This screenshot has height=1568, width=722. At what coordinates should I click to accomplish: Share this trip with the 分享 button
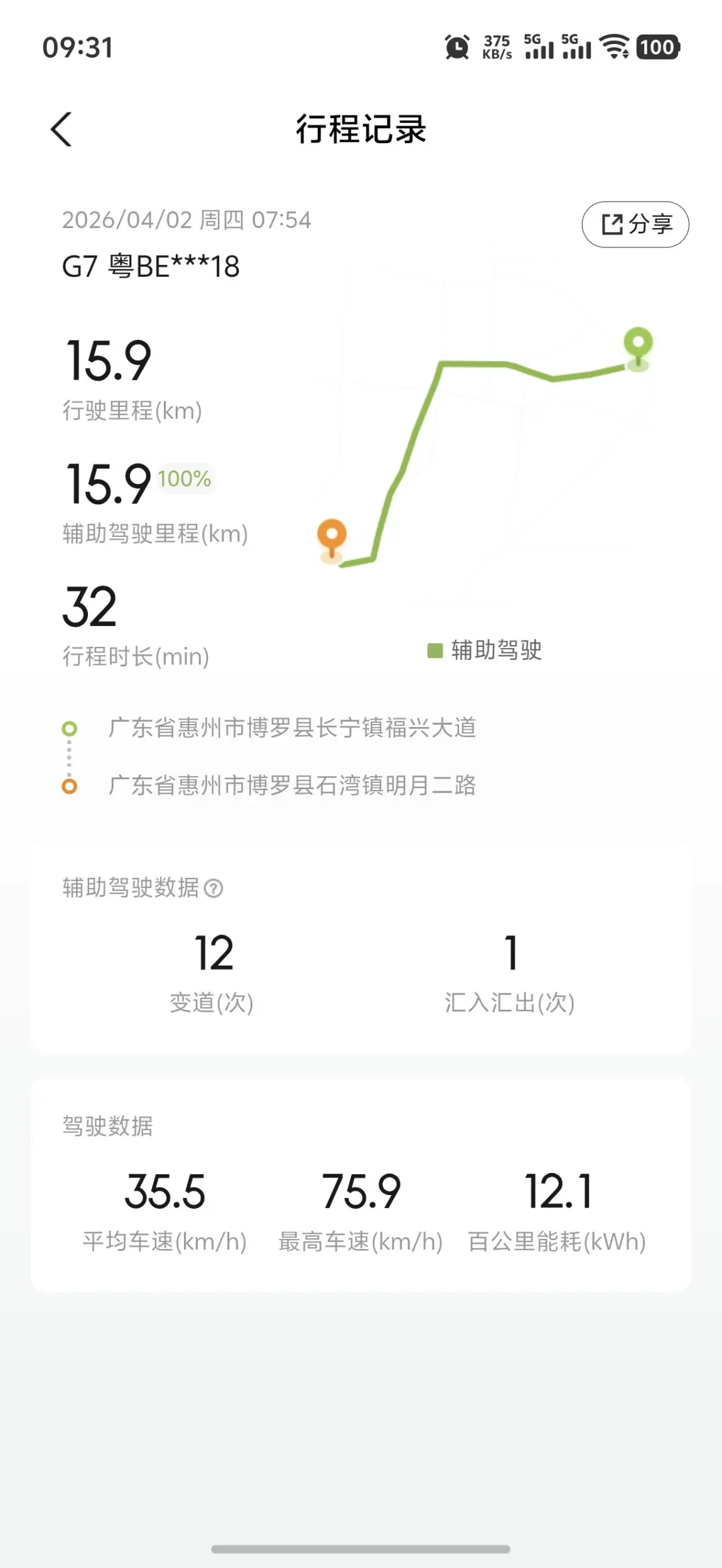point(635,224)
